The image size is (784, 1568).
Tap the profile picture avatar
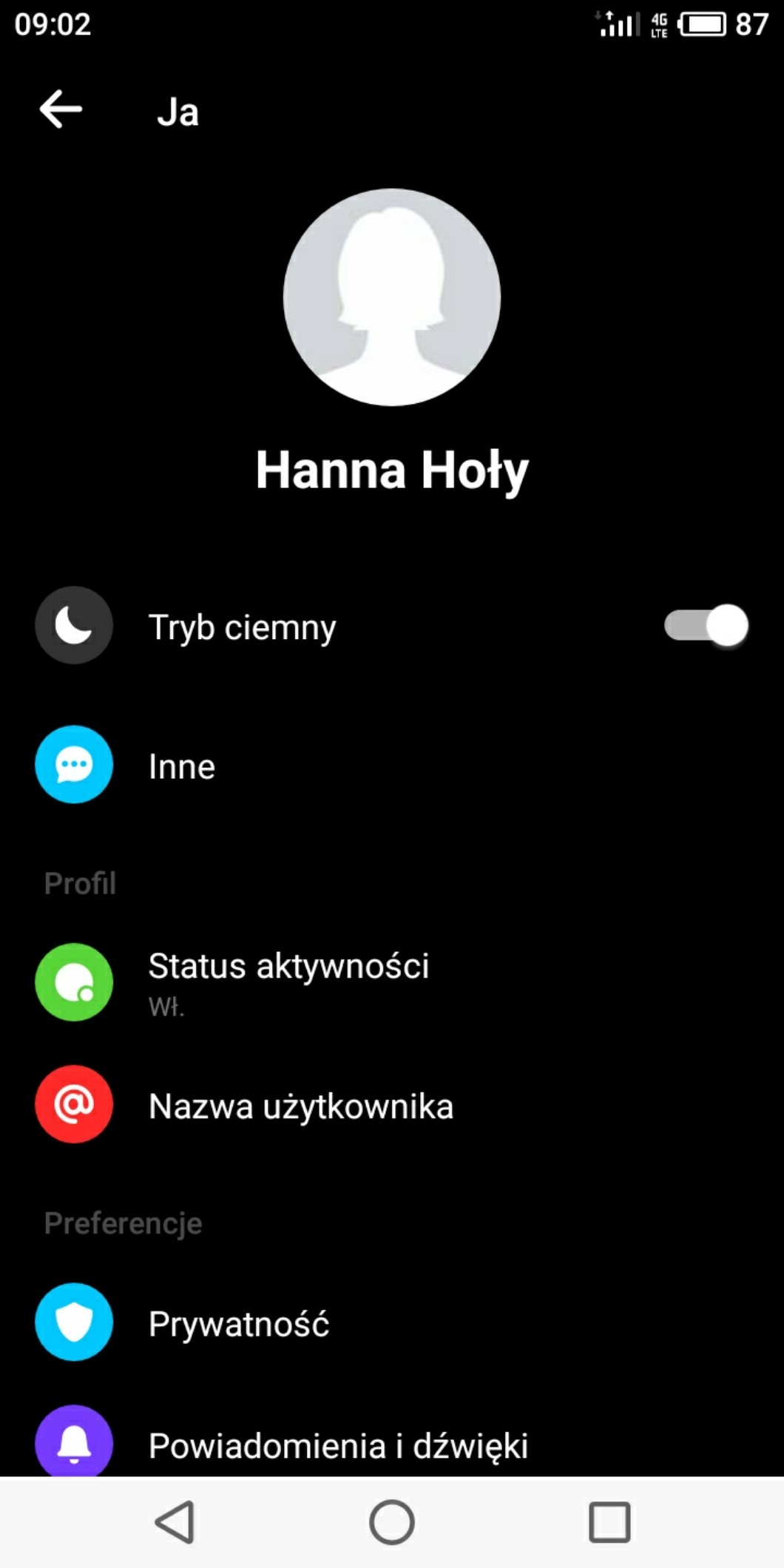pos(391,297)
